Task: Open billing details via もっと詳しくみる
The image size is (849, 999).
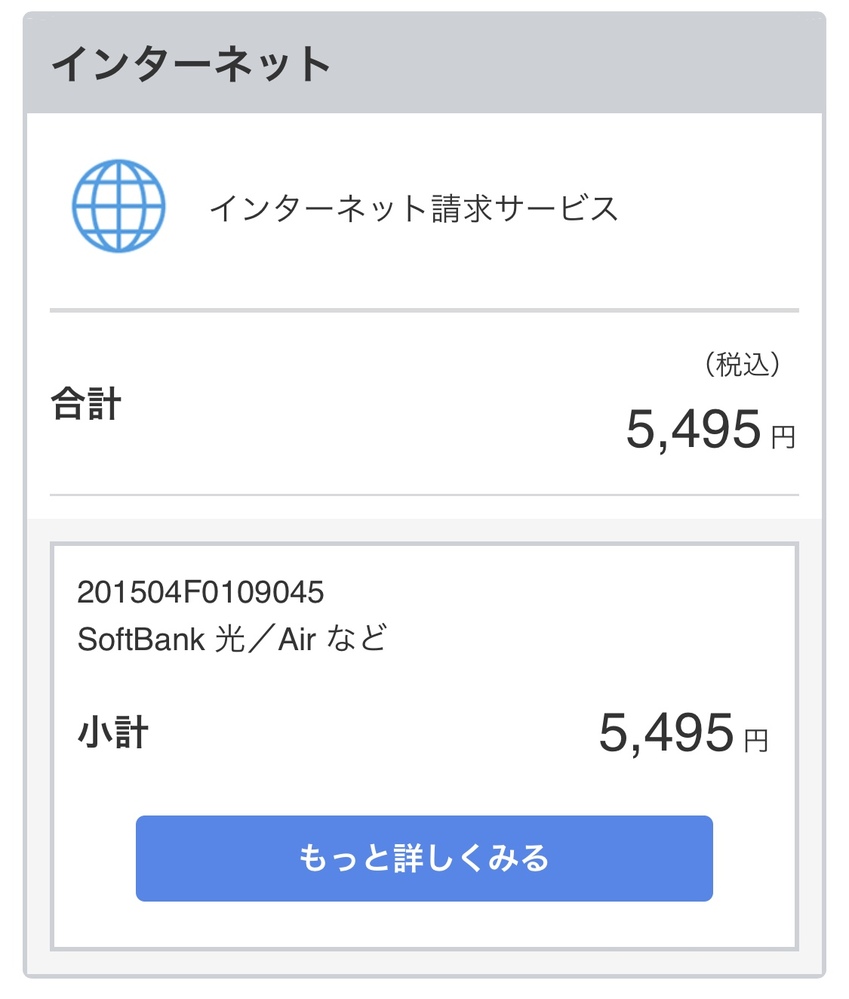Action: (x=423, y=857)
